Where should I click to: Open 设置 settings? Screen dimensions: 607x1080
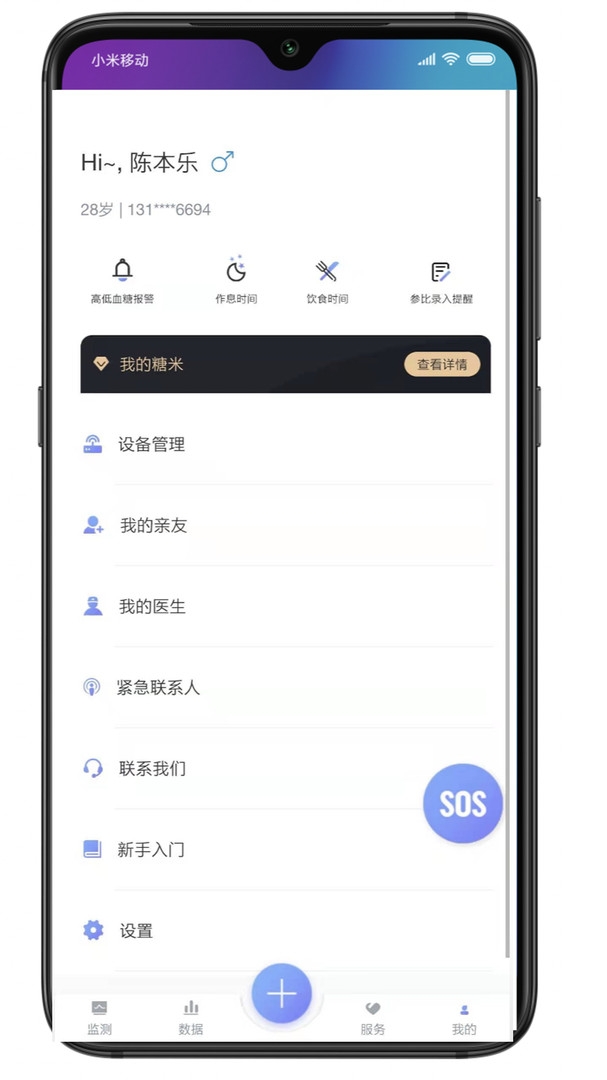click(x=285, y=931)
